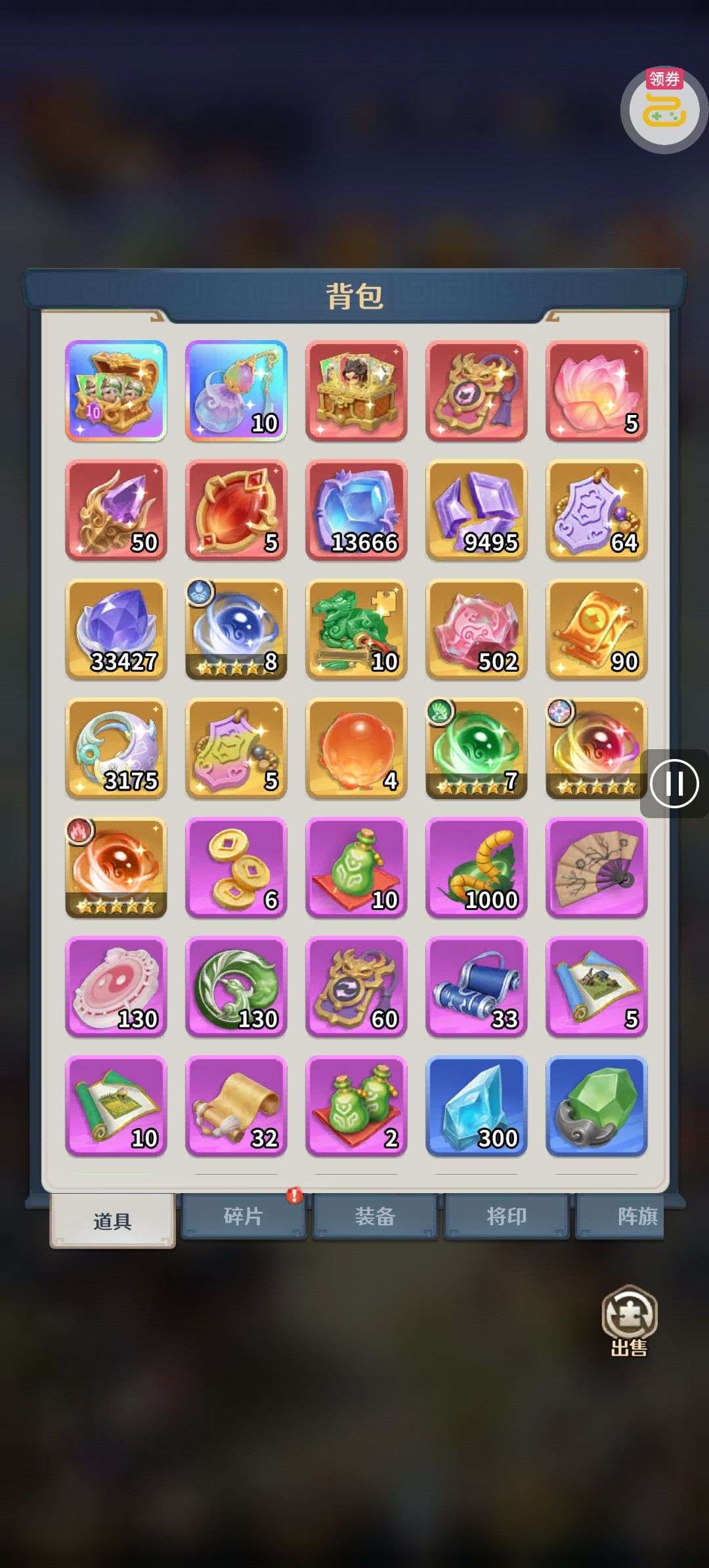Open the purple gem item with 33427
Viewport: 709px width, 1568px height.
(x=116, y=629)
